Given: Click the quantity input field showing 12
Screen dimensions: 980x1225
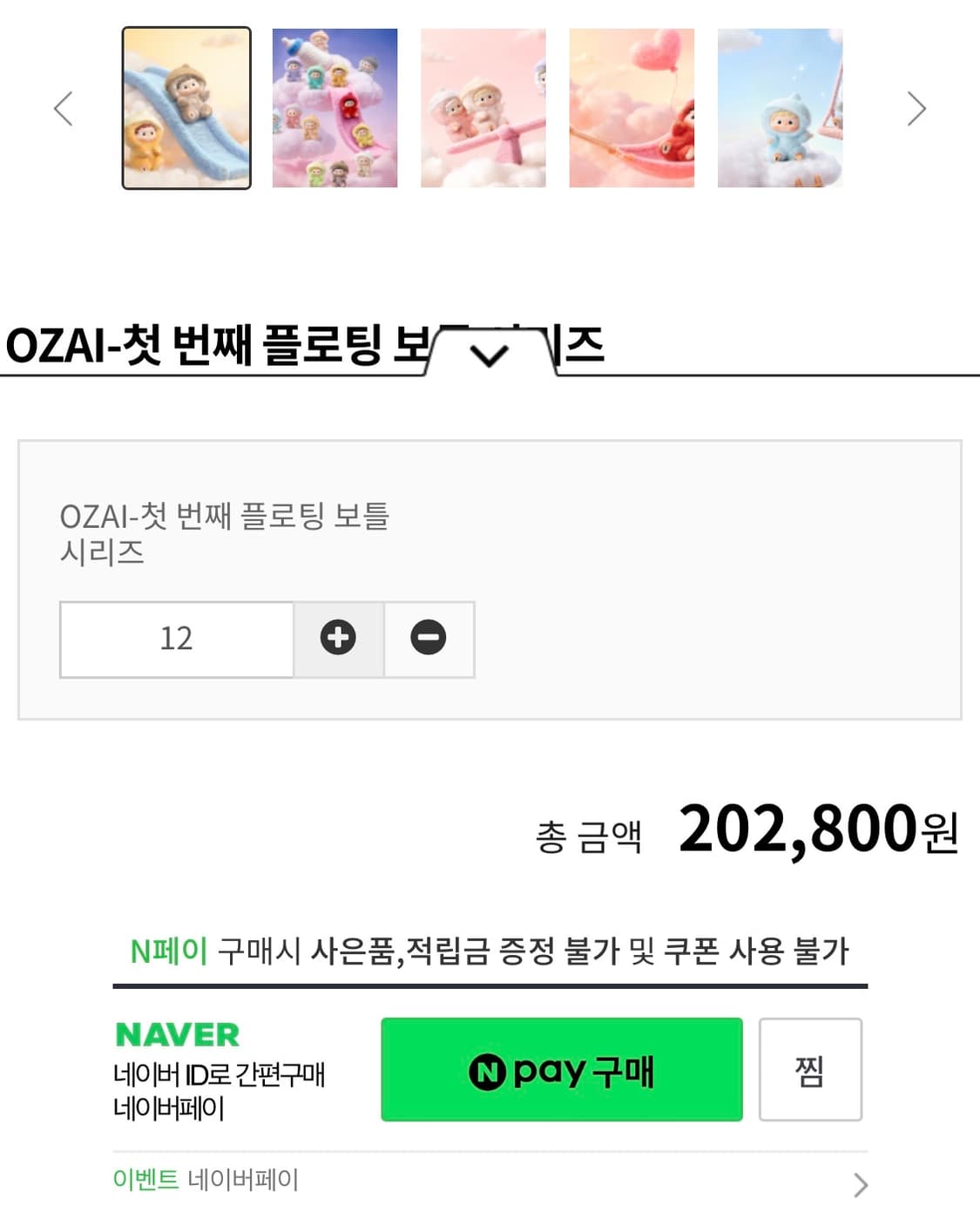Looking at the screenshot, I should (x=176, y=638).
